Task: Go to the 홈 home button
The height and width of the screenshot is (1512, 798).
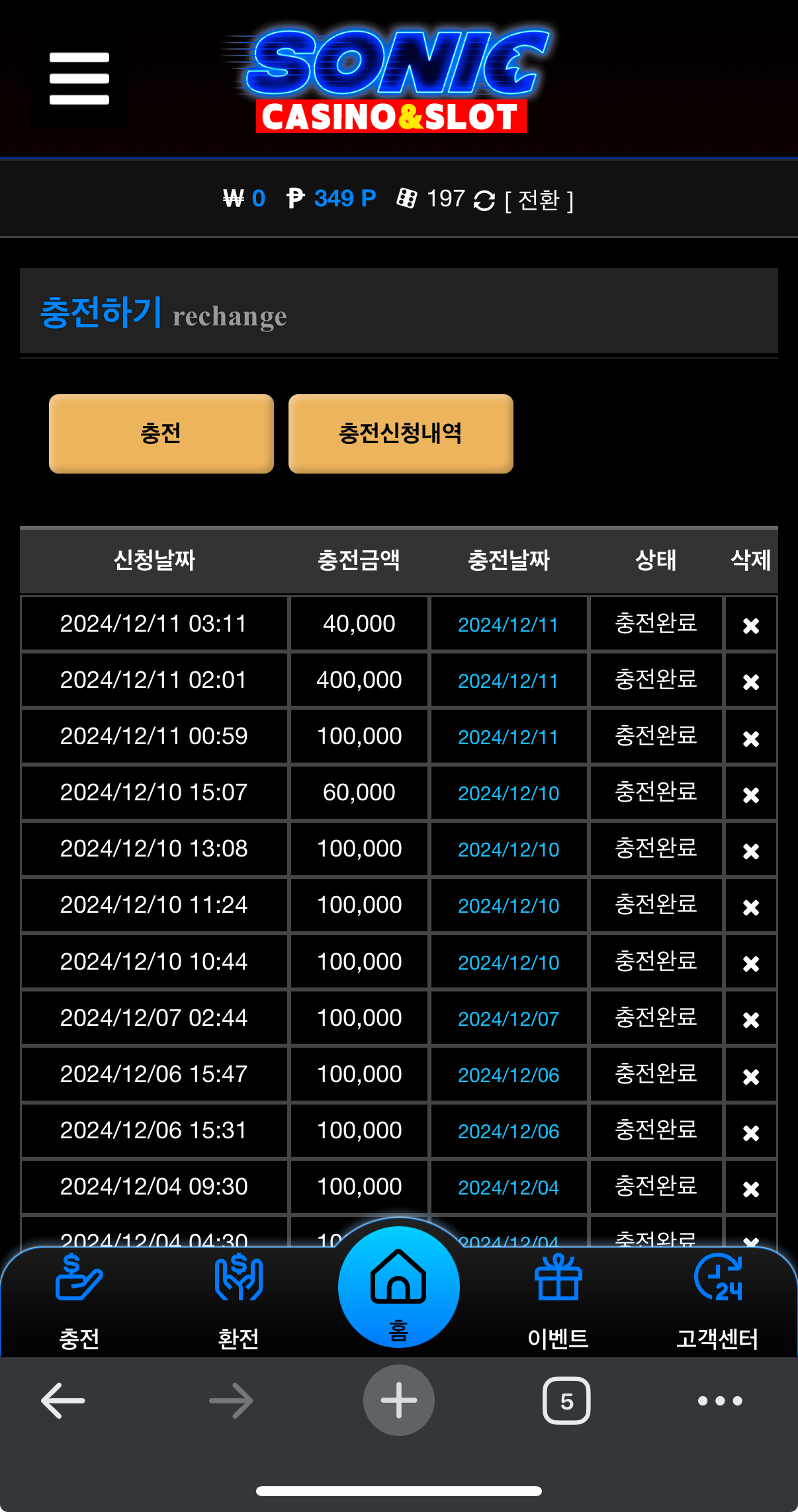Action: click(x=399, y=1287)
